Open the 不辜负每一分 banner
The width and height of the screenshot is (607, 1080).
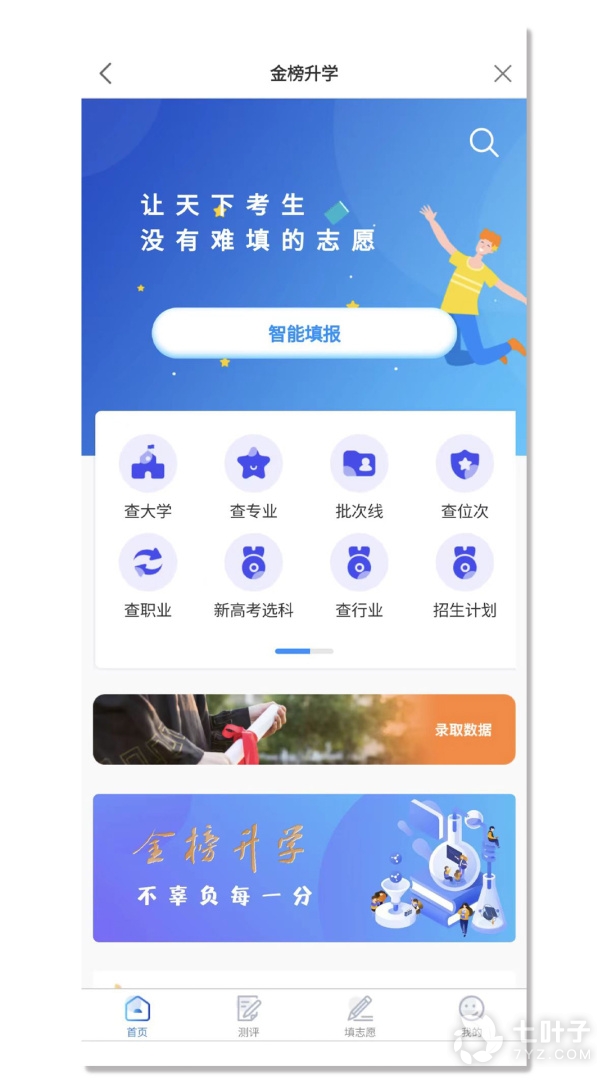pyautogui.click(x=304, y=868)
